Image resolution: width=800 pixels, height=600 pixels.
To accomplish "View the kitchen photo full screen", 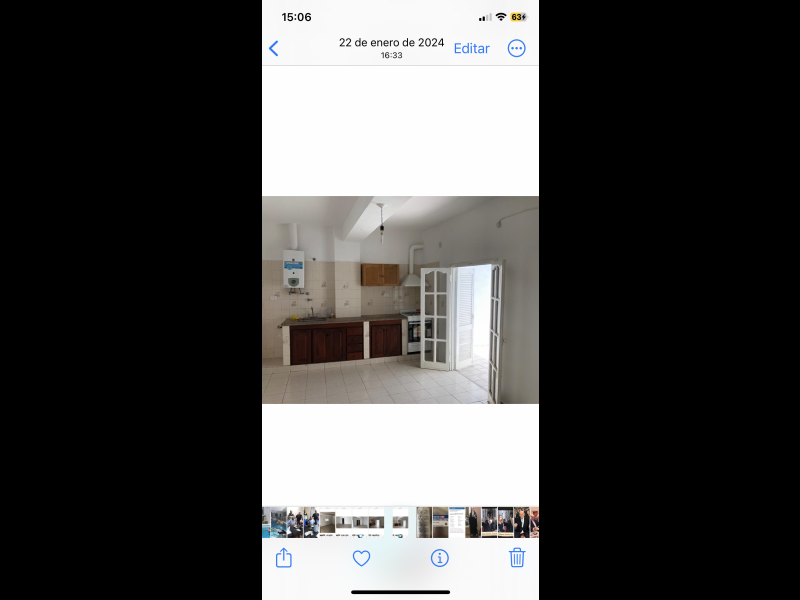I will 400,300.
